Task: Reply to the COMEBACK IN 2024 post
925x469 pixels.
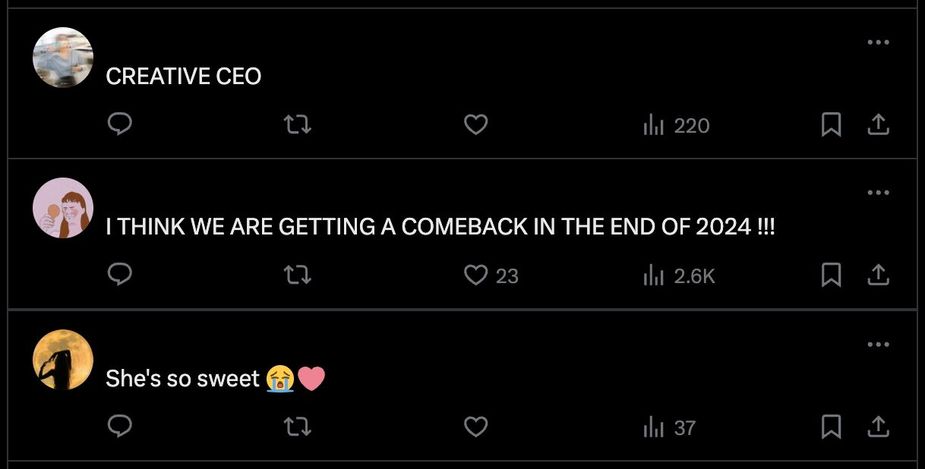Action: [120, 275]
